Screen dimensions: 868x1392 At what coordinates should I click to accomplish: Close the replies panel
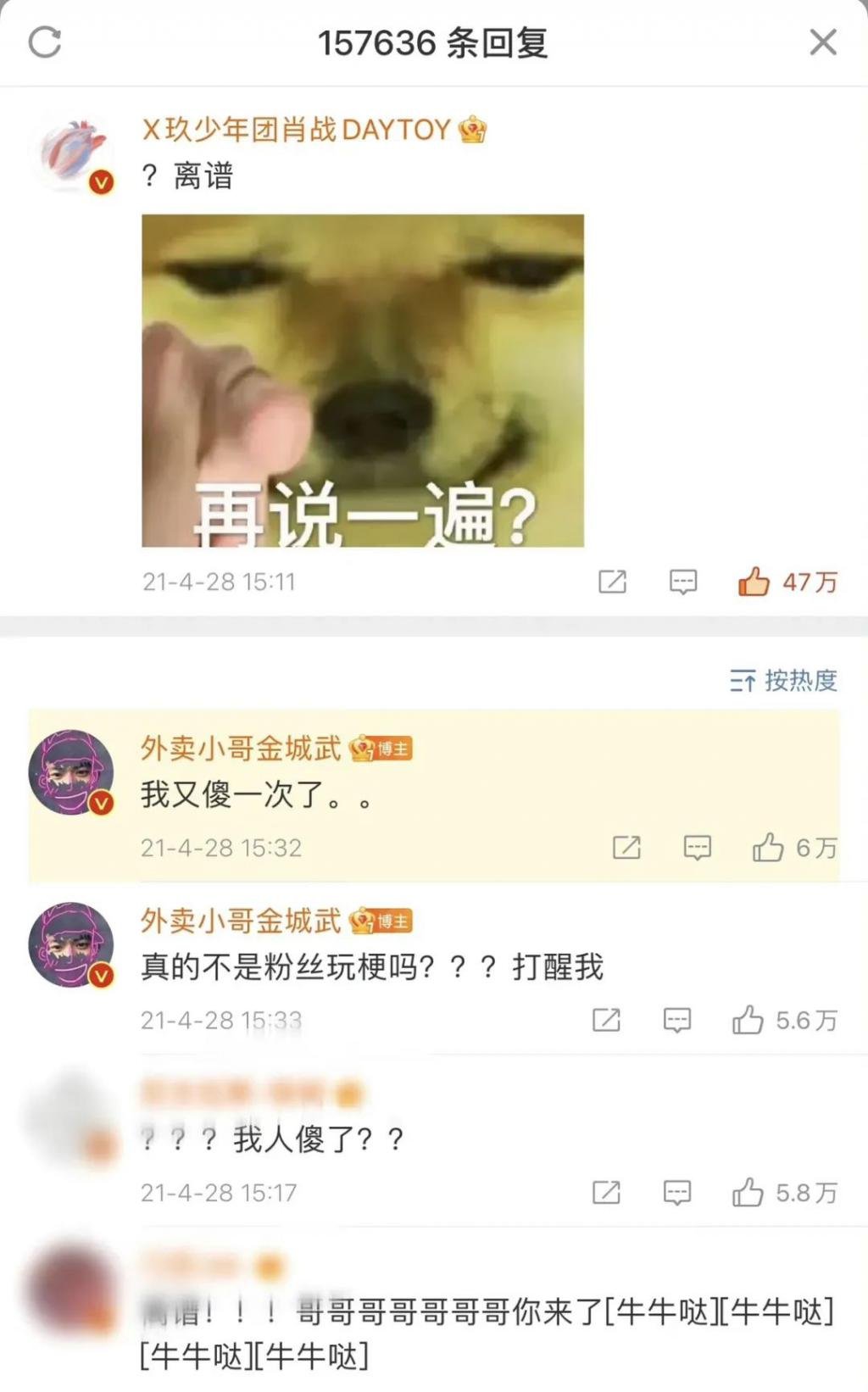(822, 42)
